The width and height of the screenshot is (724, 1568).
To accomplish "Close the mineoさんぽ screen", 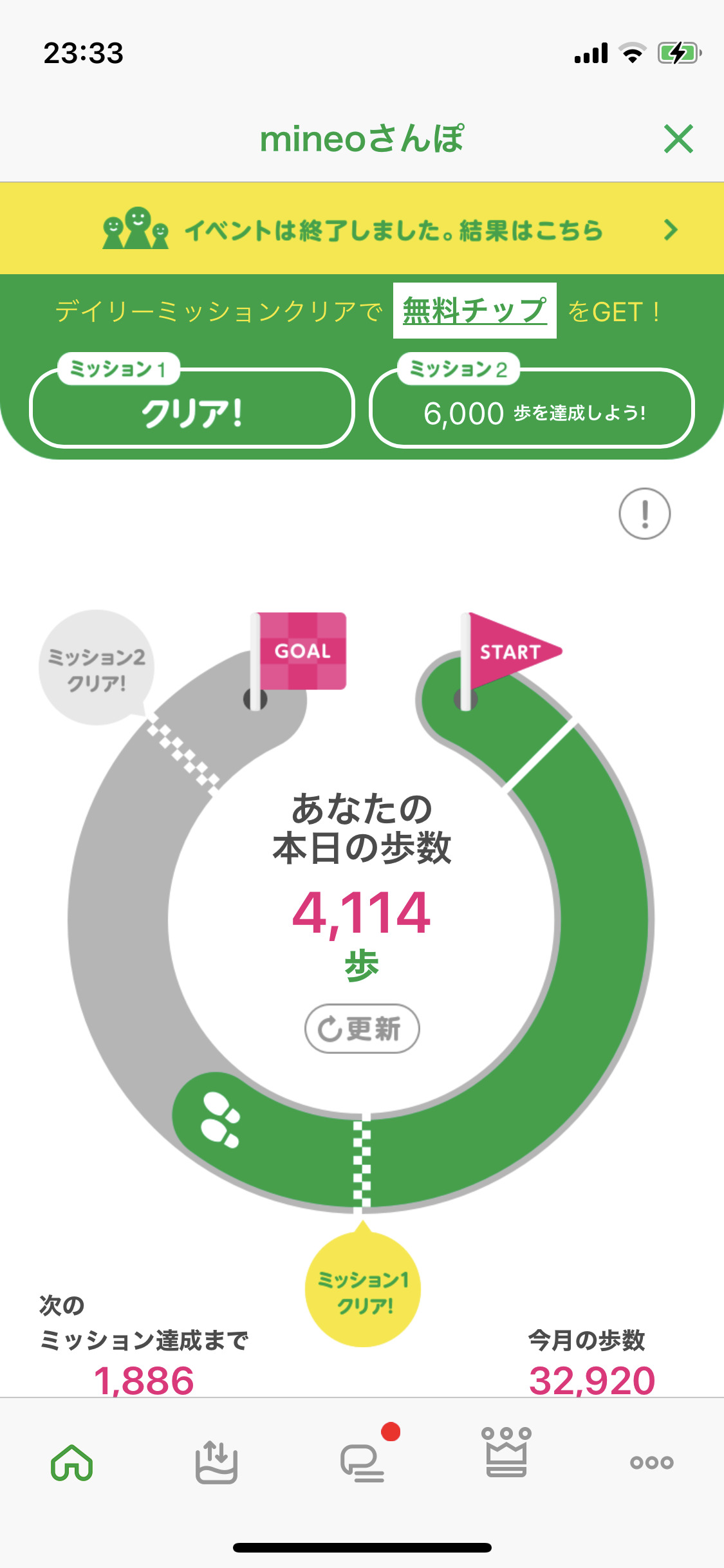I will [x=678, y=139].
